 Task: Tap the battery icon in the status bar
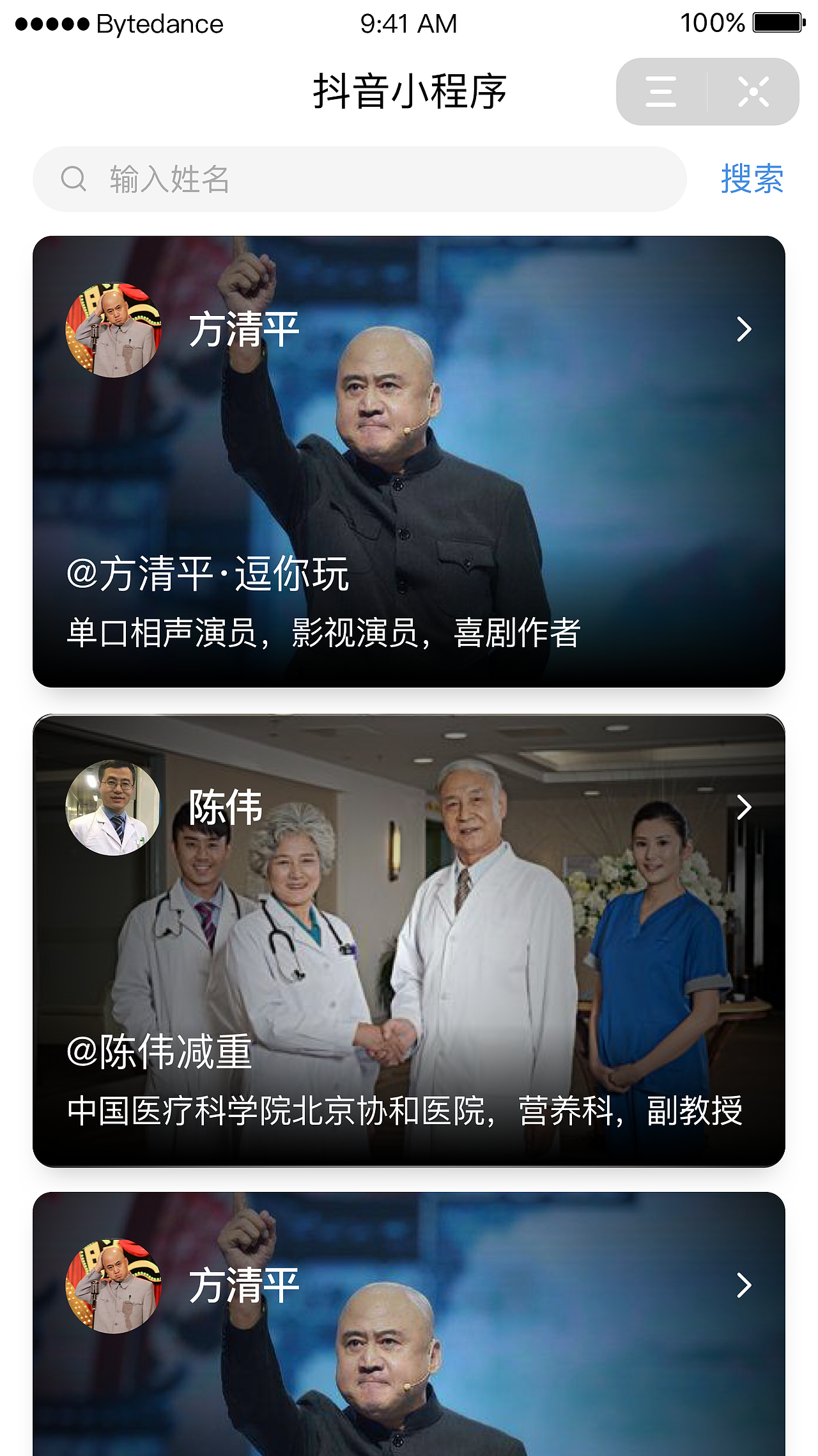tap(775, 23)
